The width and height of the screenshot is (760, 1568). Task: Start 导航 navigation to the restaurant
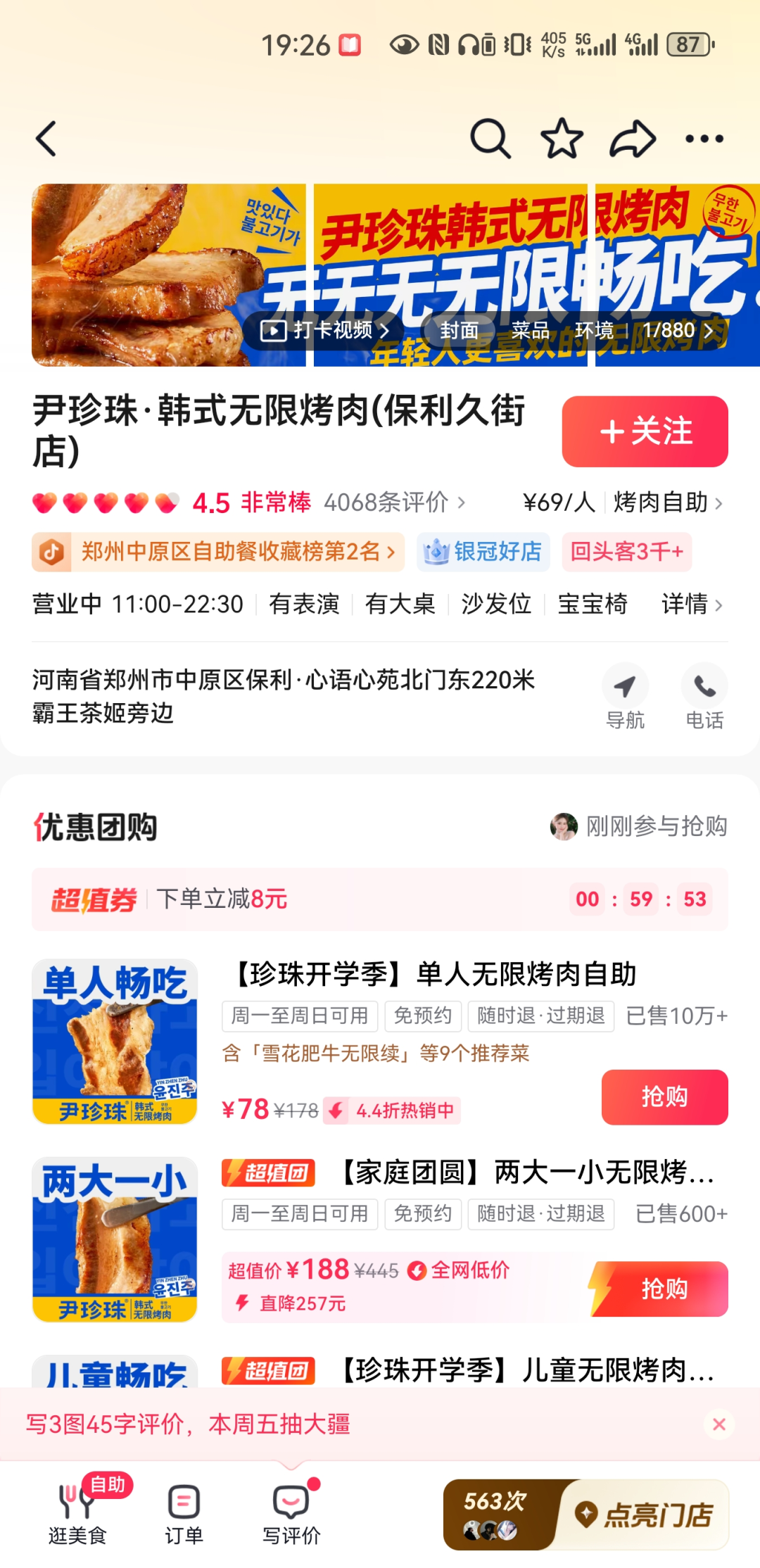625,696
